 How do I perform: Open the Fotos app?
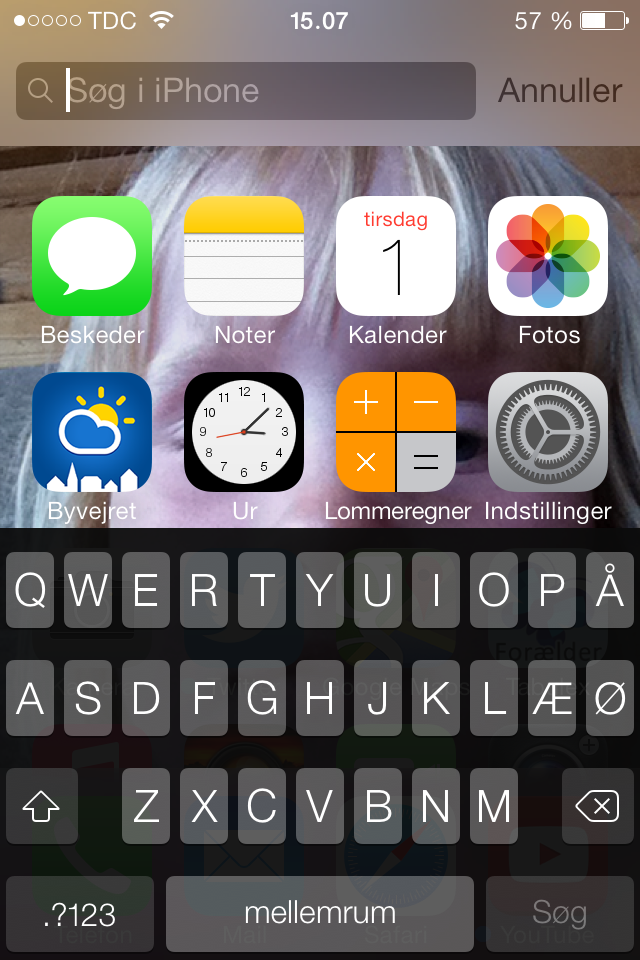pos(548,256)
